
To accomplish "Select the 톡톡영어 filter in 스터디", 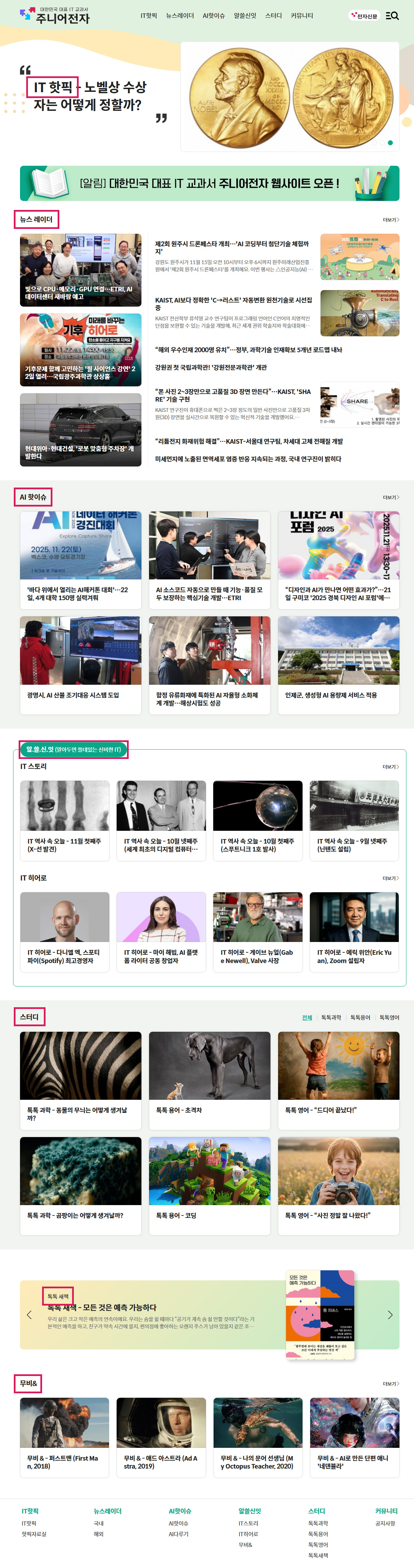I will [389, 1018].
